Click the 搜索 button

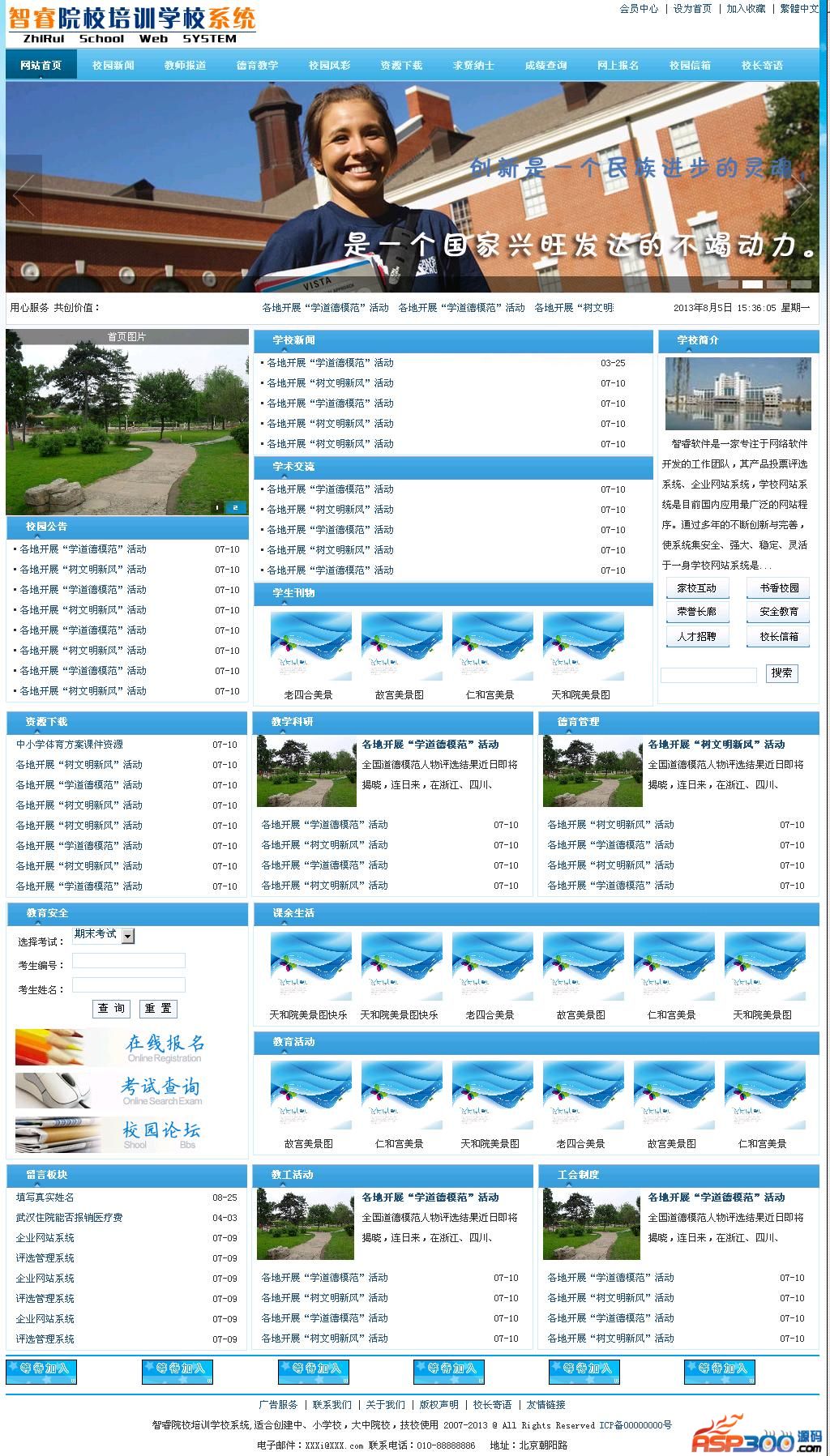point(781,673)
